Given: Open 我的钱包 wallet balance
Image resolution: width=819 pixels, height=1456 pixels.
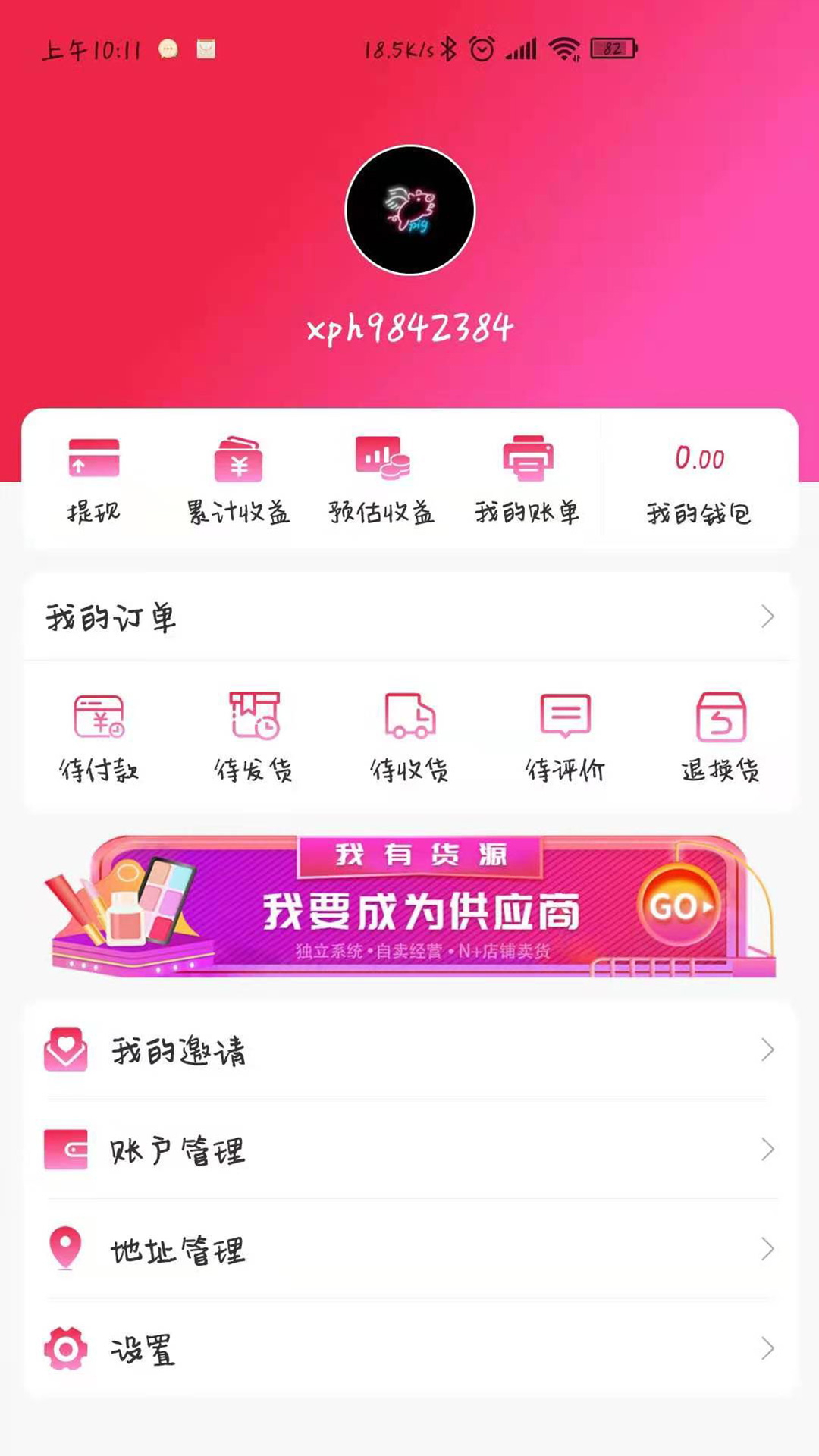Looking at the screenshot, I should click(x=699, y=484).
